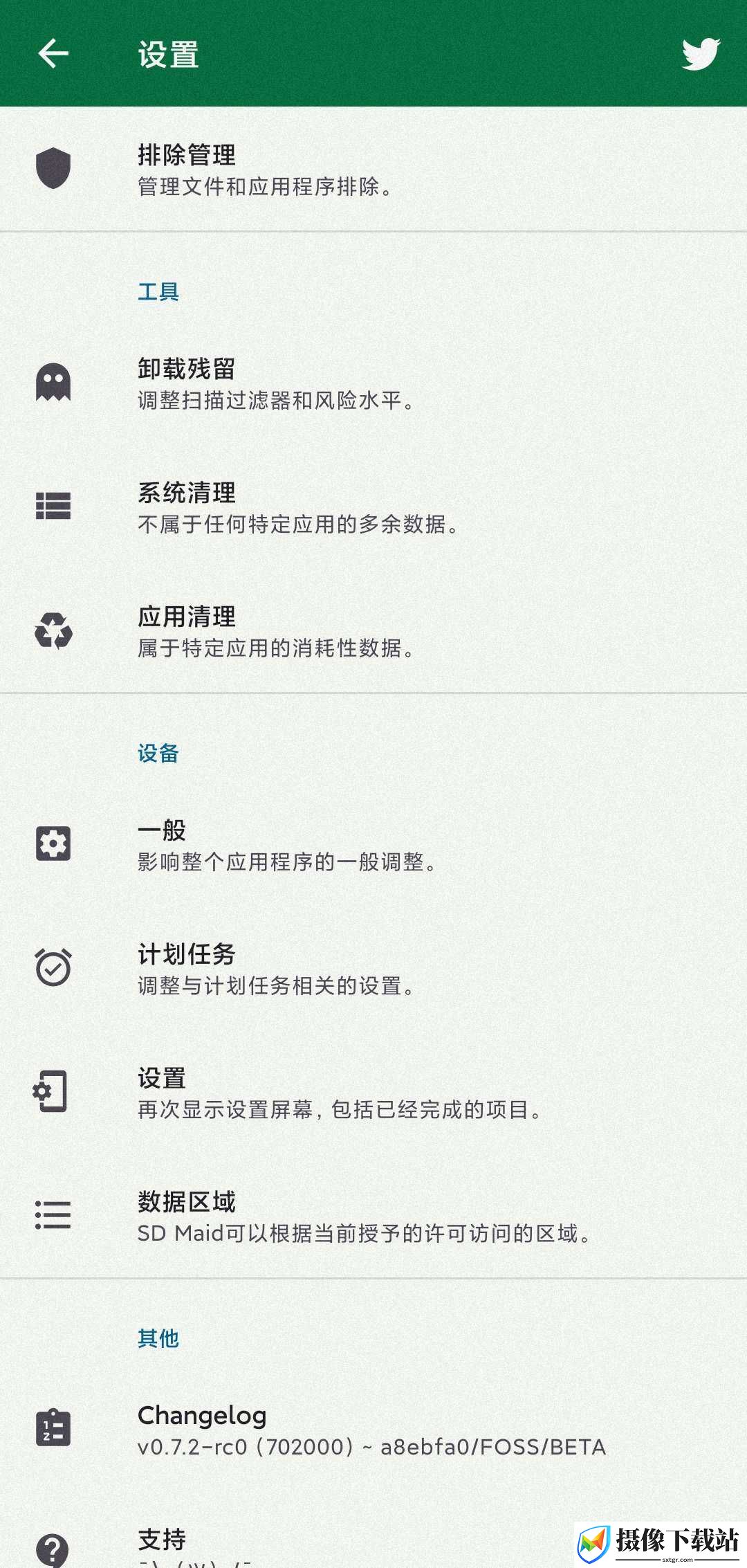
Task: Go back using the top-left arrow
Action: point(53,53)
